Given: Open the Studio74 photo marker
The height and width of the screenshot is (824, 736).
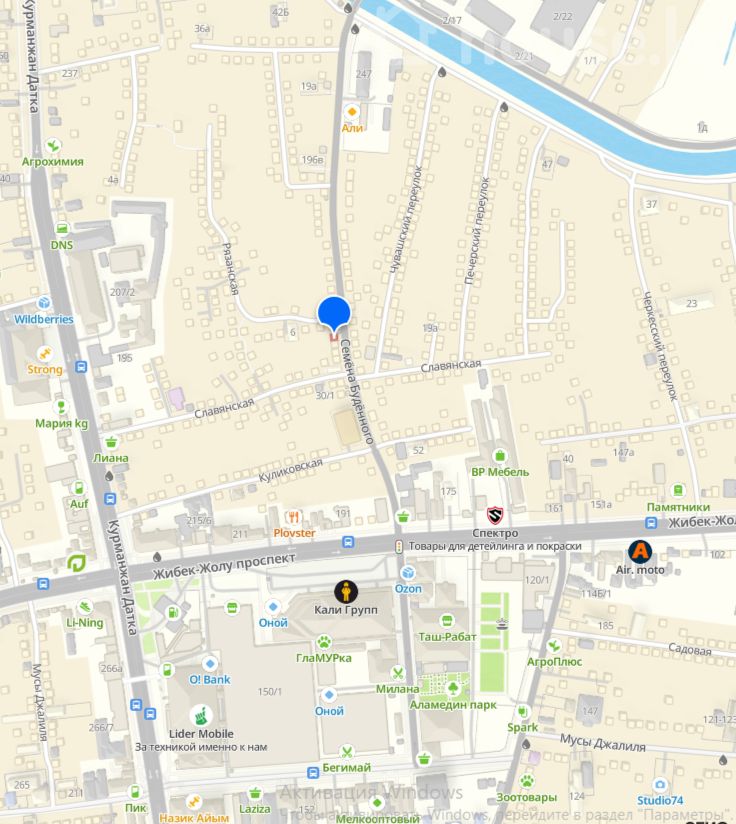Looking at the screenshot, I should pos(660,785).
